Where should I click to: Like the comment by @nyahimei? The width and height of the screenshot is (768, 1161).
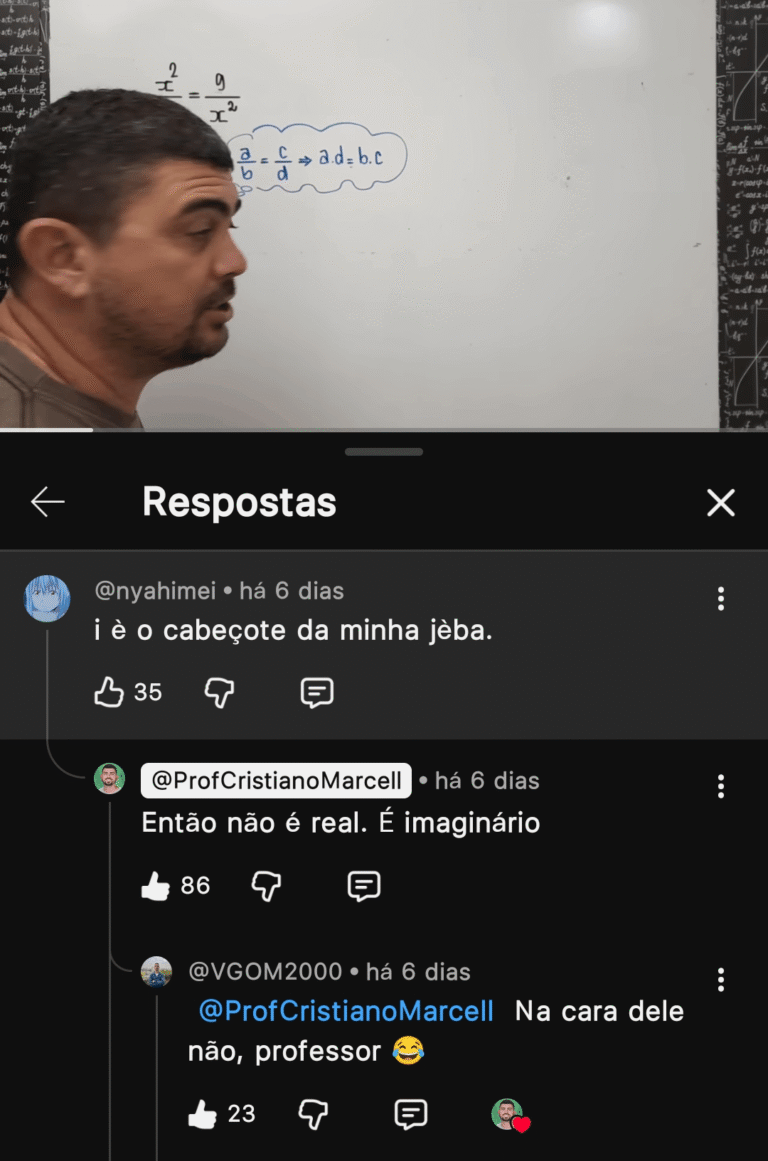click(109, 692)
